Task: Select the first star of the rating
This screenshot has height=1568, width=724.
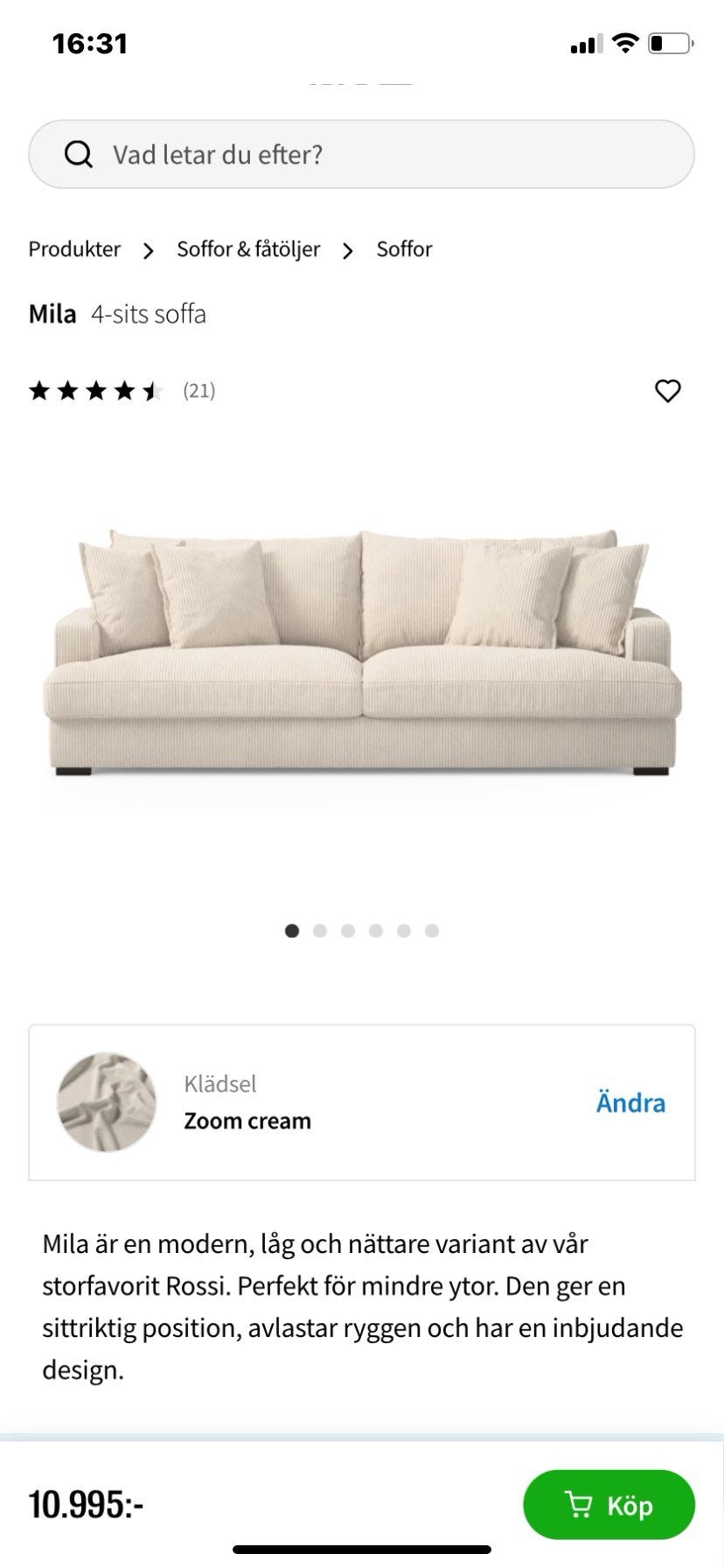Action: click(x=41, y=390)
